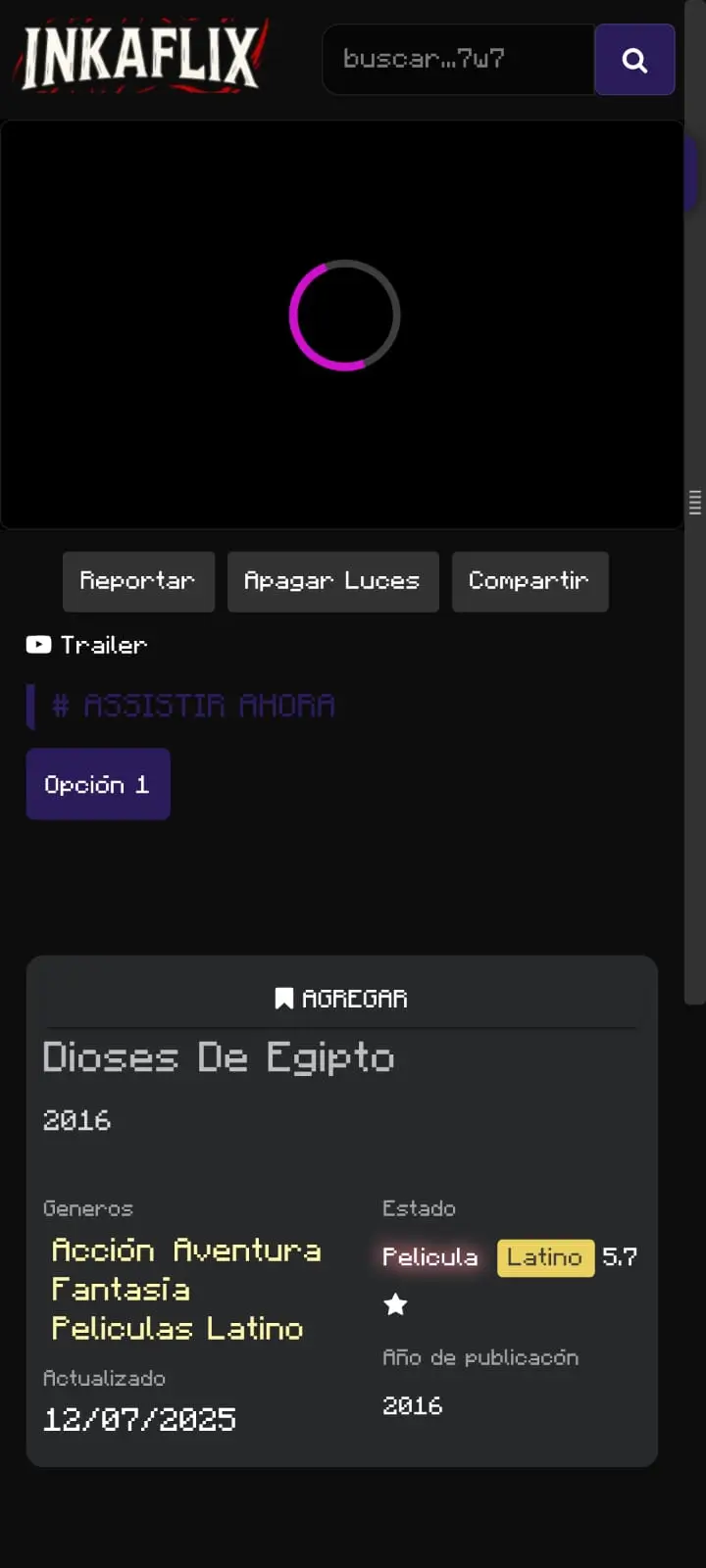
Task: Watch the YouTube Trailer
Action: [87, 645]
